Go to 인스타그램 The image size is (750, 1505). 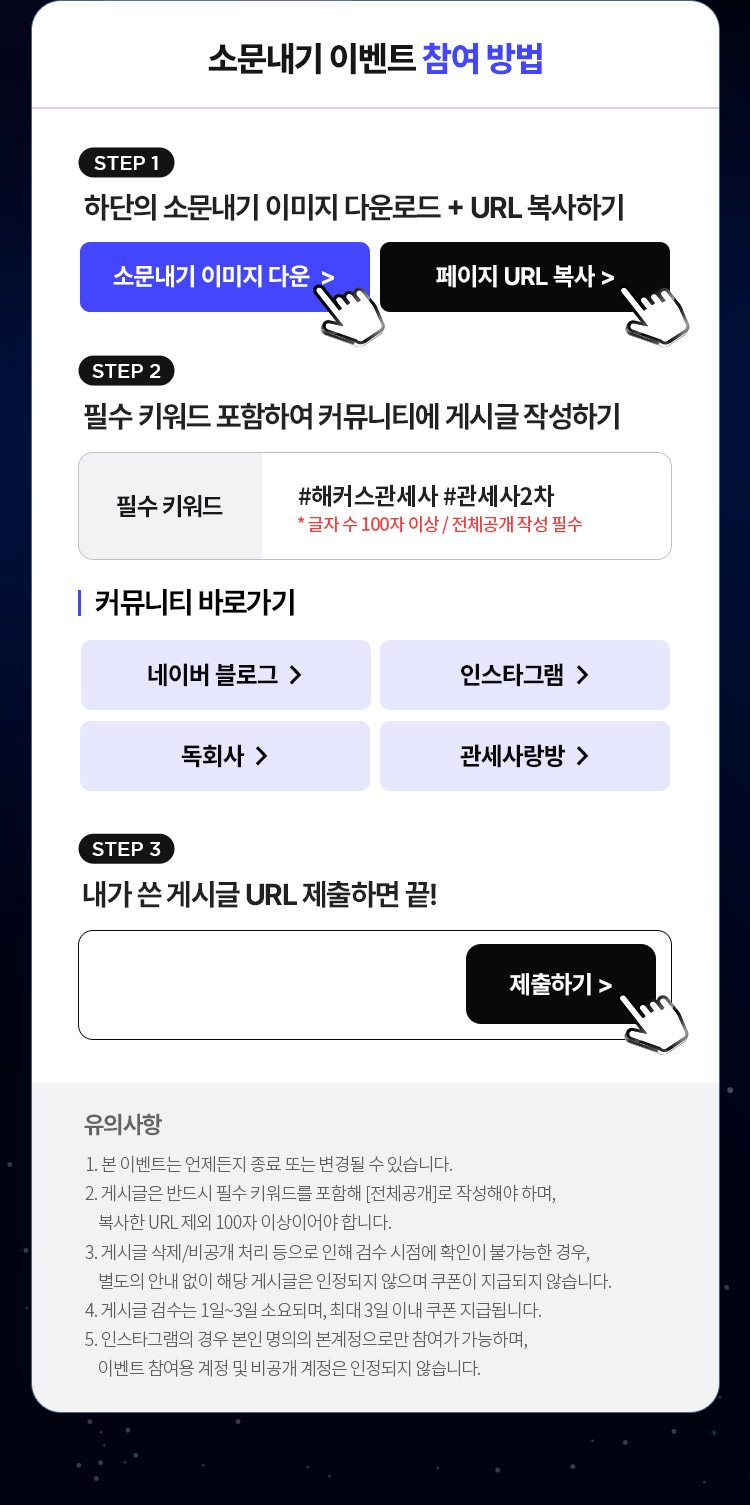point(524,675)
